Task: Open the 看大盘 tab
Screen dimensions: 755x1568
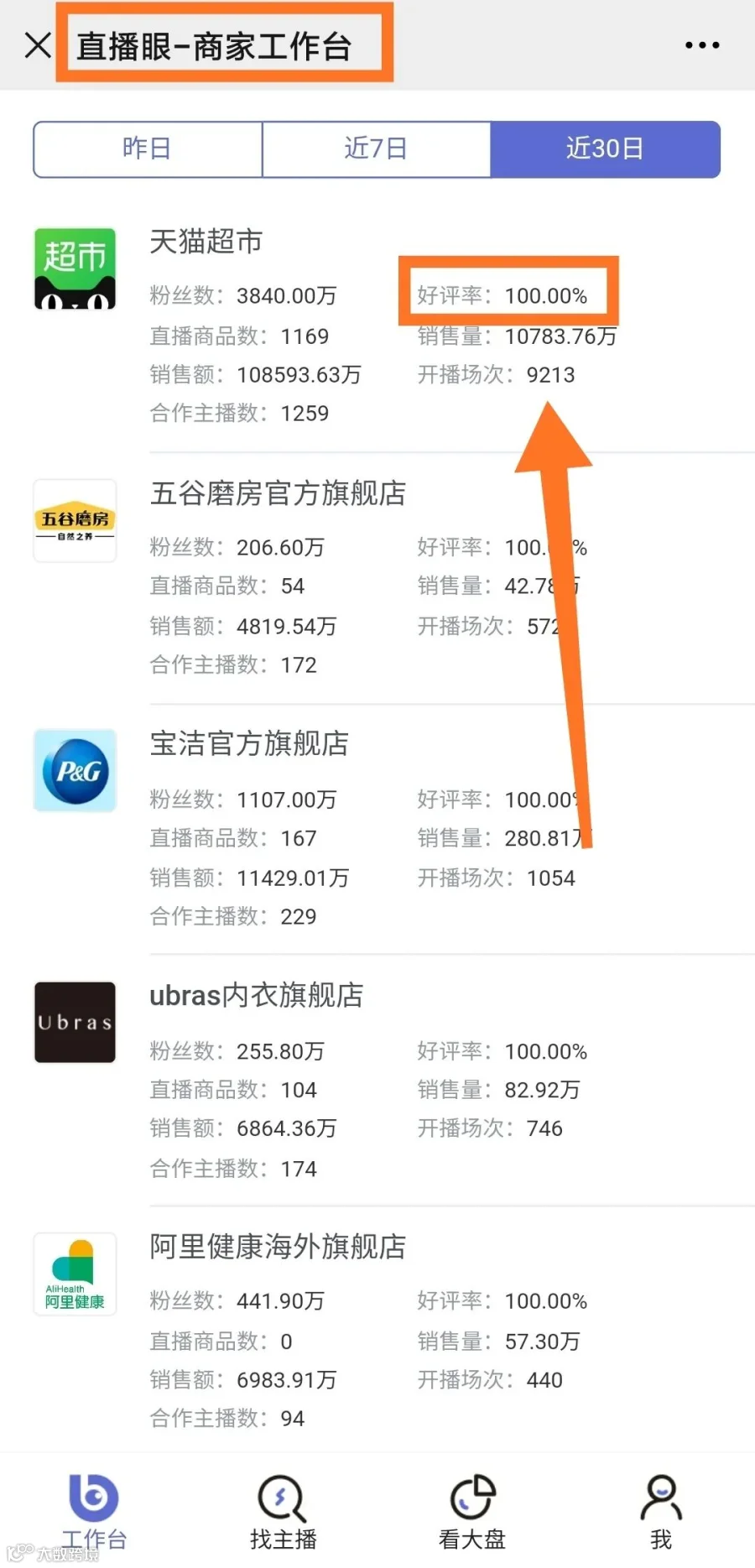Action: click(x=472, y=1512)
